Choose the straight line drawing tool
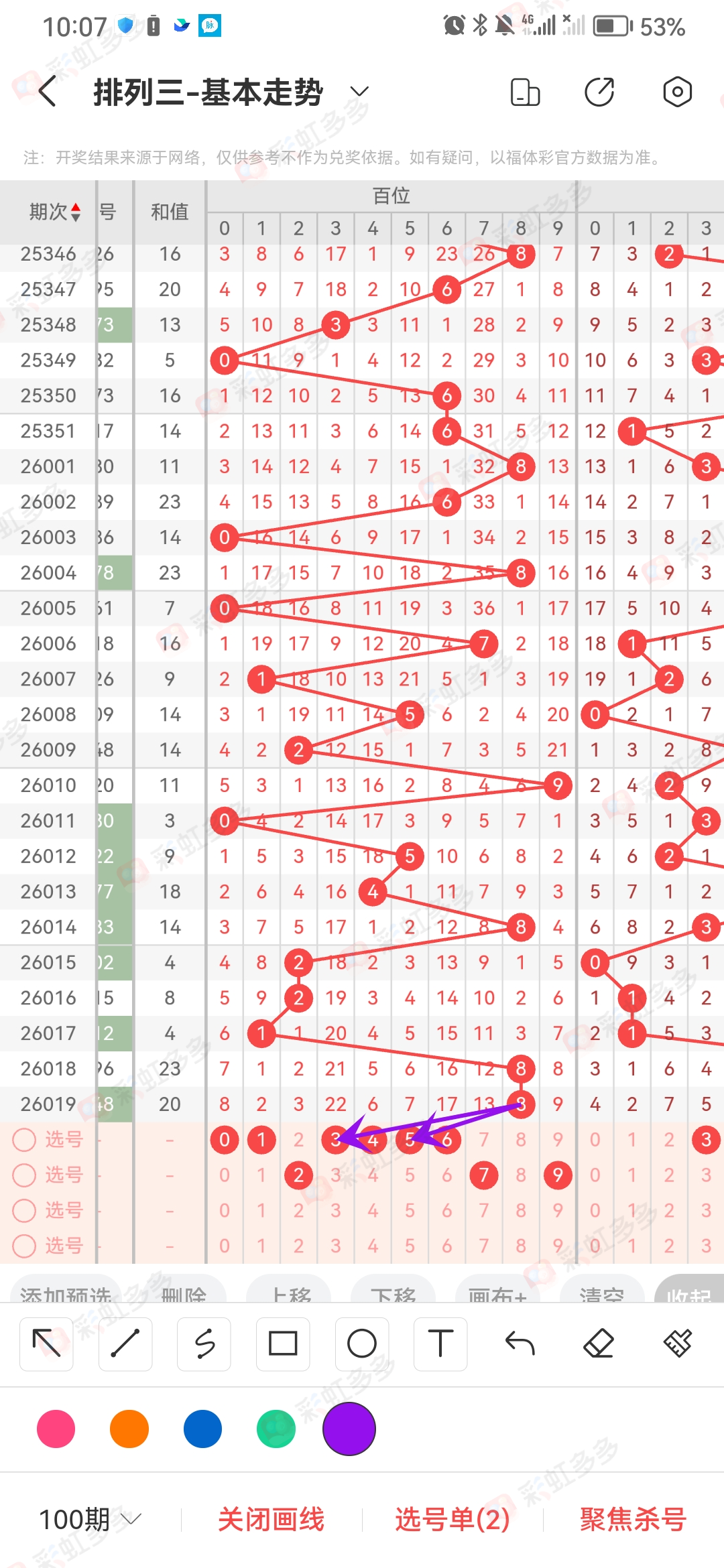The image size is (724, 1568). pos(125,1344)
